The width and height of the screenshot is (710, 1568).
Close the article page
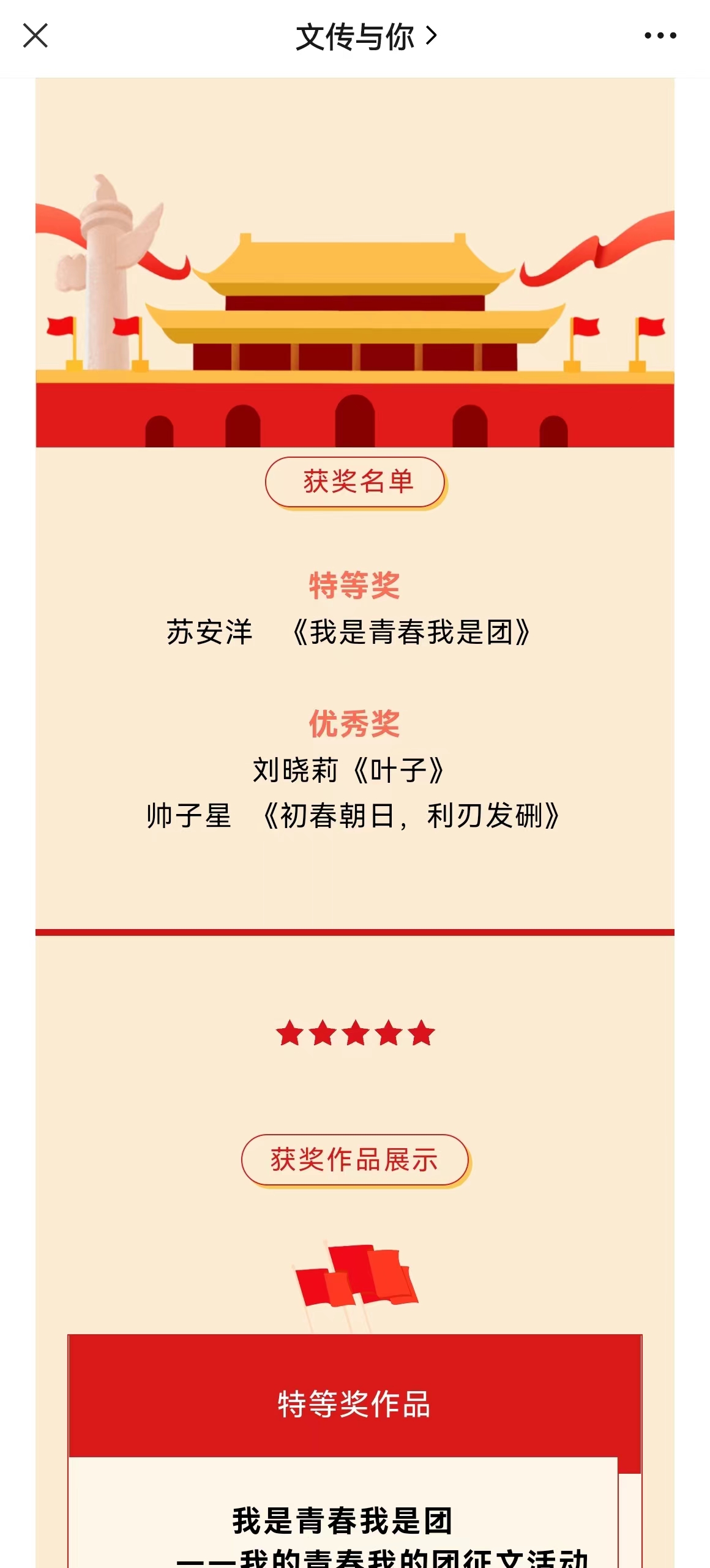[x=35, y=35]
